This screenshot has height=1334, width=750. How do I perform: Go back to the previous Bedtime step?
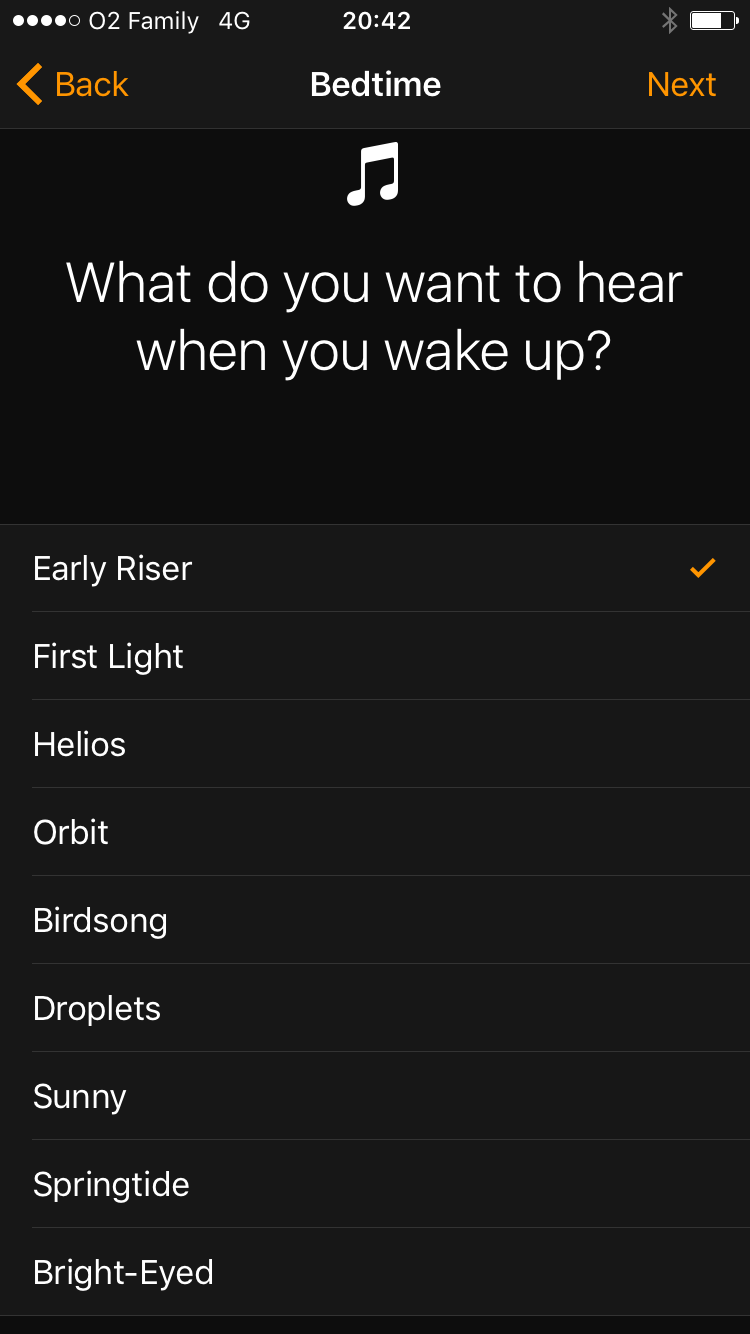[74, 85]
